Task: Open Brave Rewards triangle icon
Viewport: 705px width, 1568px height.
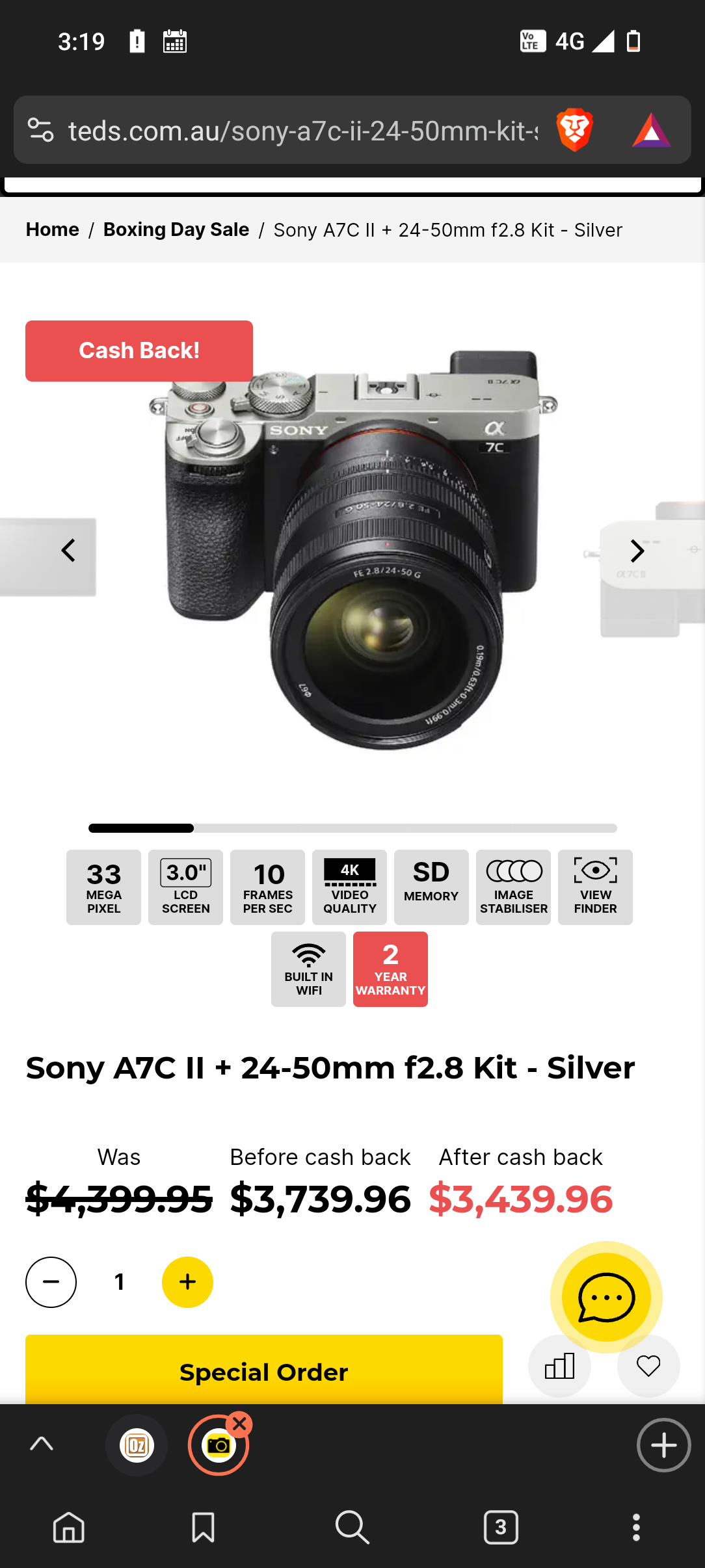Action: coord(651,130)
